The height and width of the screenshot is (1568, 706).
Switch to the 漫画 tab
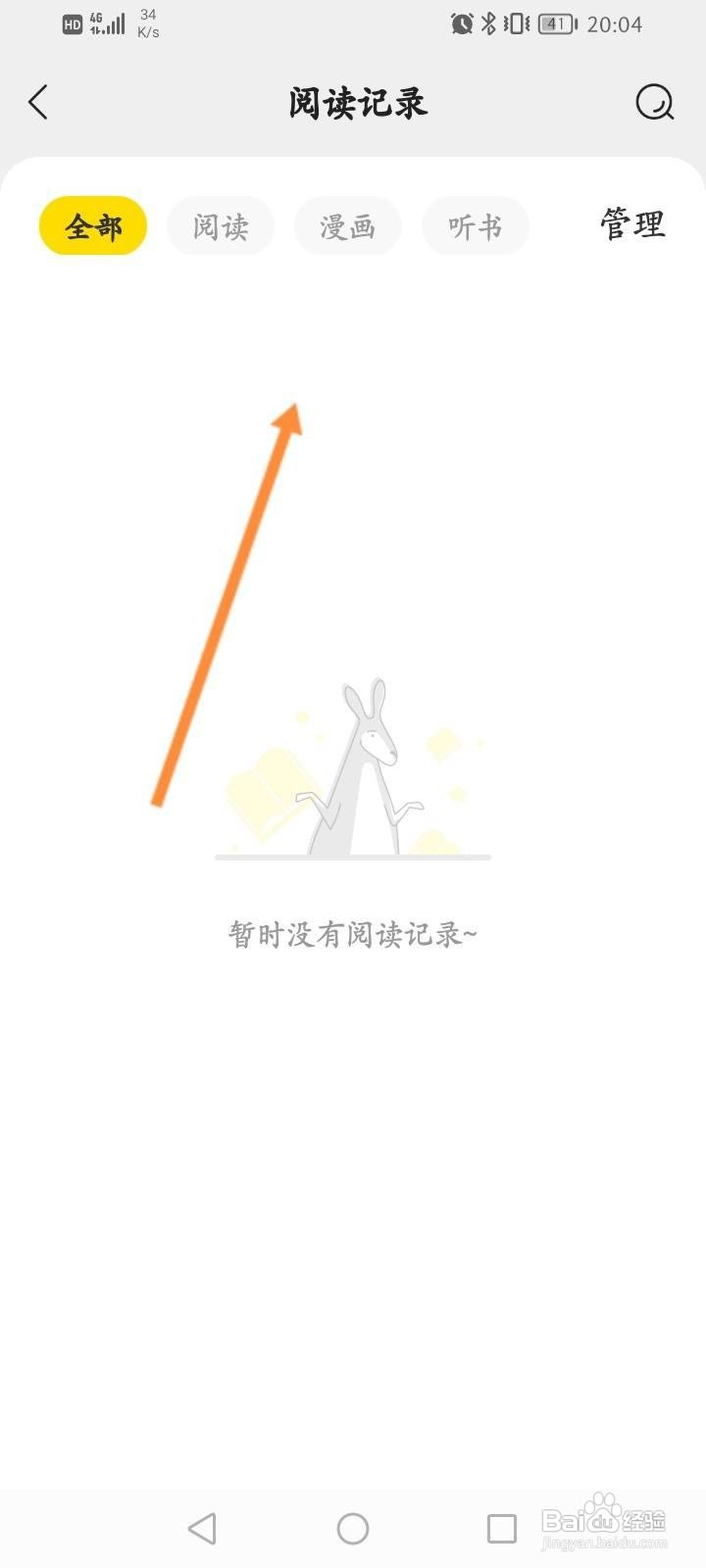[348, 225]
